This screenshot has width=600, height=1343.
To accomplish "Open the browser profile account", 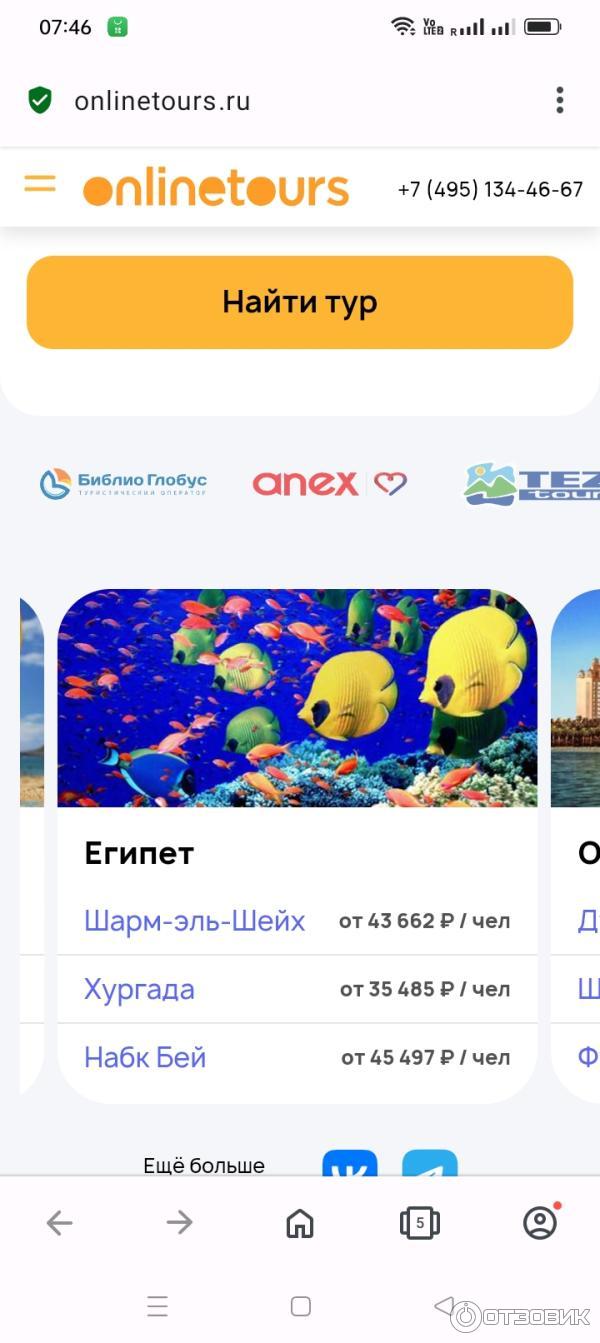I will point(540,1222).
